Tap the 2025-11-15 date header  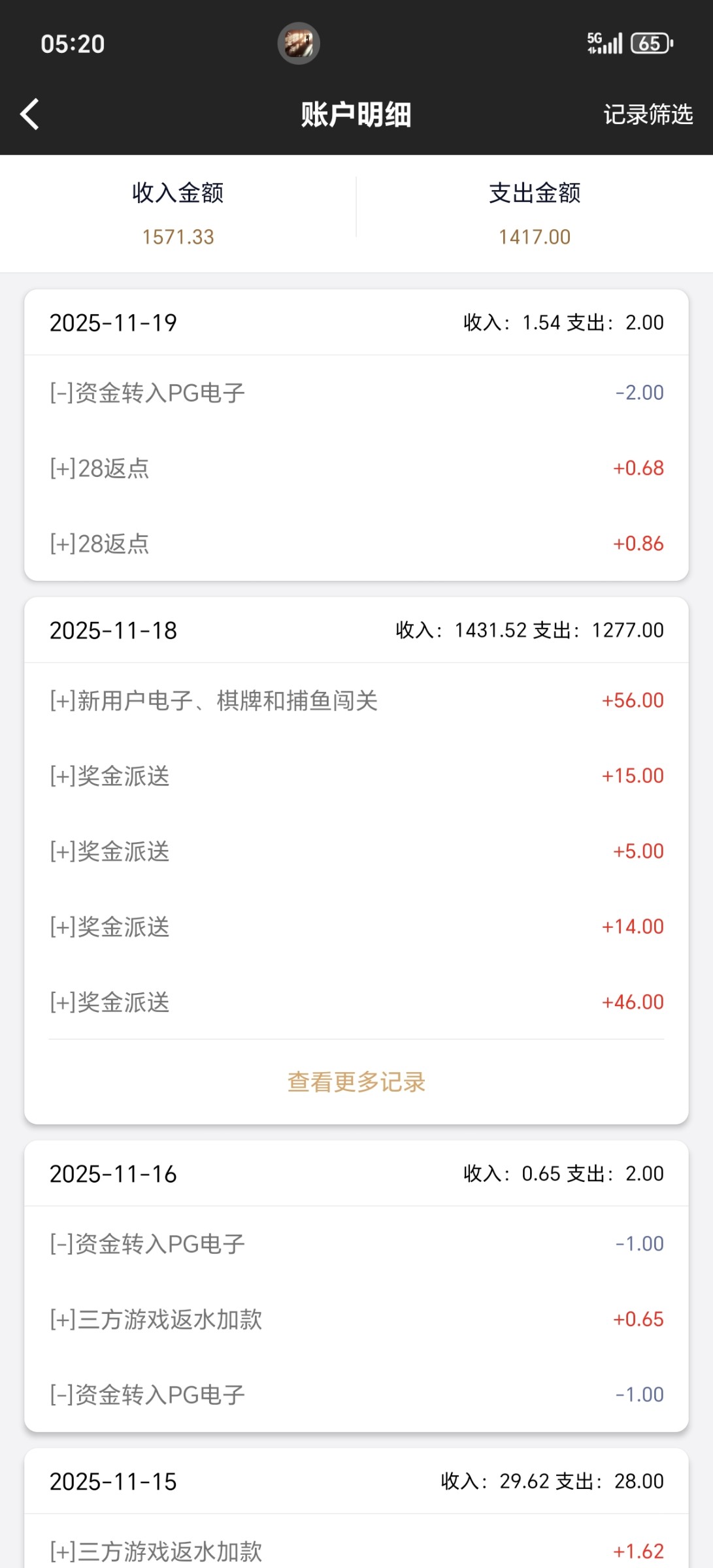point(114,1481)
